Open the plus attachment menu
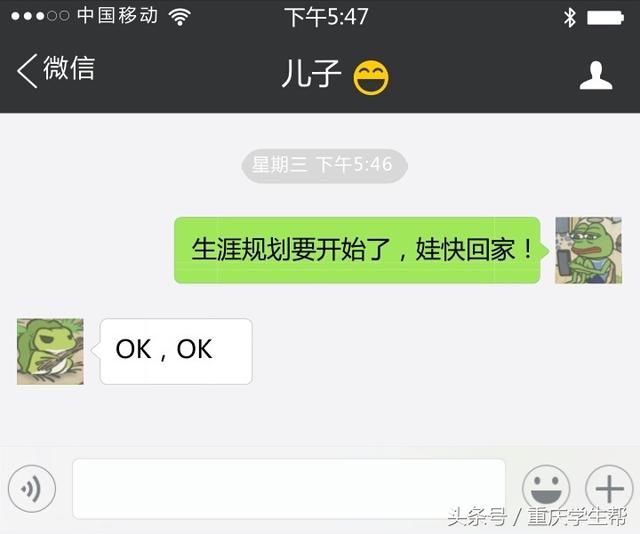Viewport: 640px width, 534px height. point(609,489)
